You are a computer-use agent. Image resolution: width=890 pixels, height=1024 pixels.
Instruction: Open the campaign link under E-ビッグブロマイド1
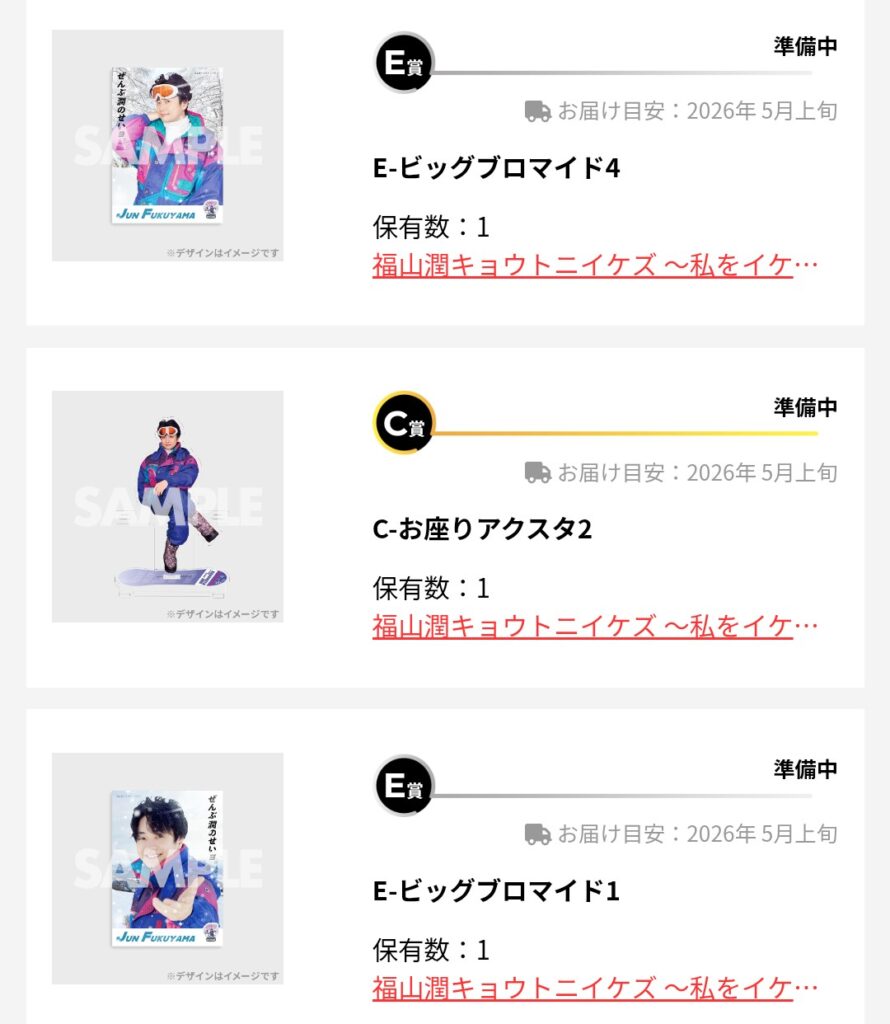tap(595, 989)
